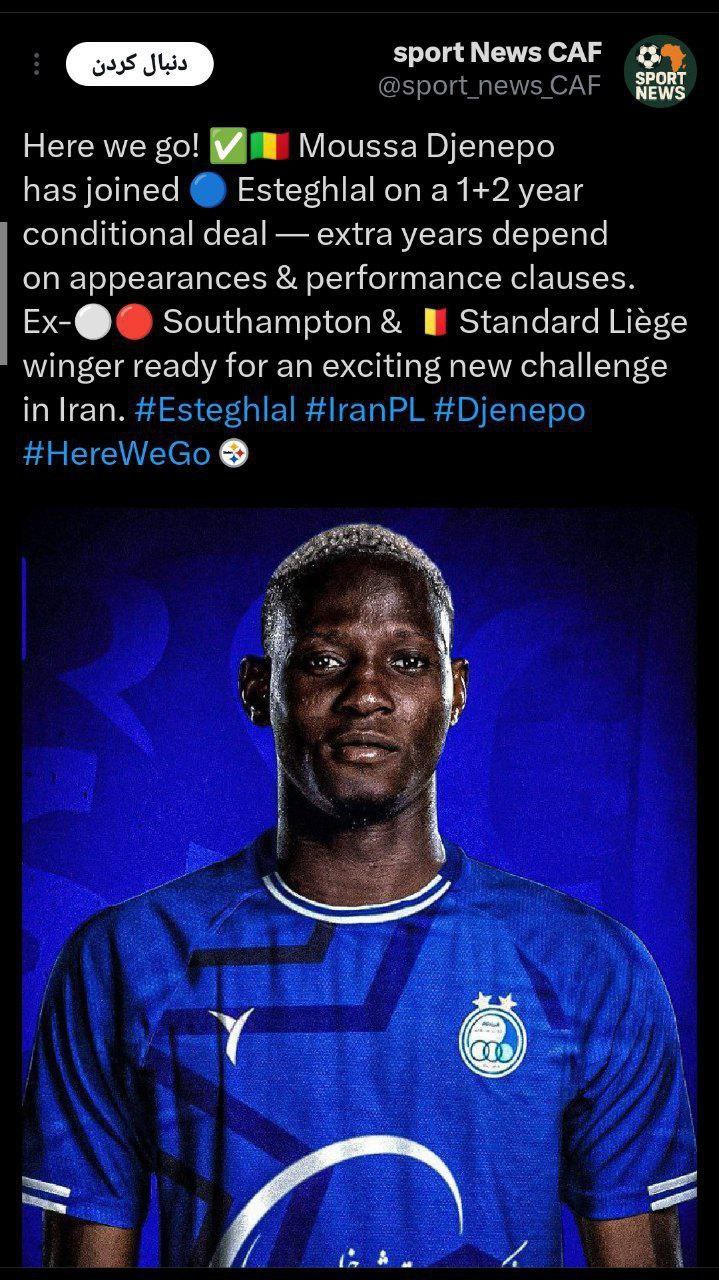Open the sport News CAF profile picture

660,70
